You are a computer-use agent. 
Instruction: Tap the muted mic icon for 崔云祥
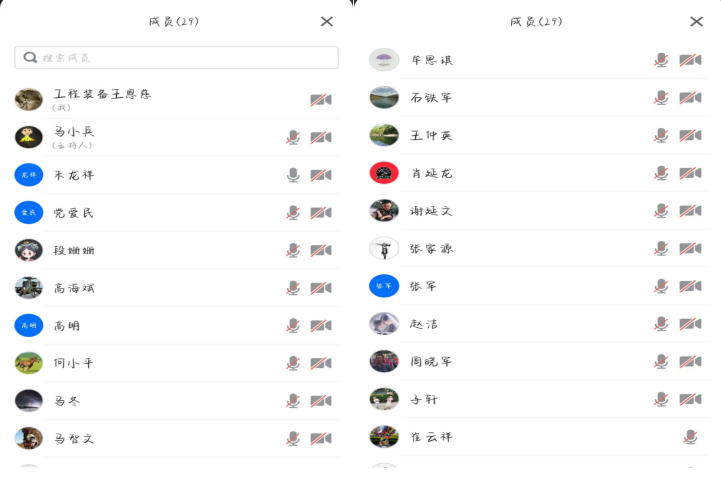pyautogui.click(x=690, y=437)
